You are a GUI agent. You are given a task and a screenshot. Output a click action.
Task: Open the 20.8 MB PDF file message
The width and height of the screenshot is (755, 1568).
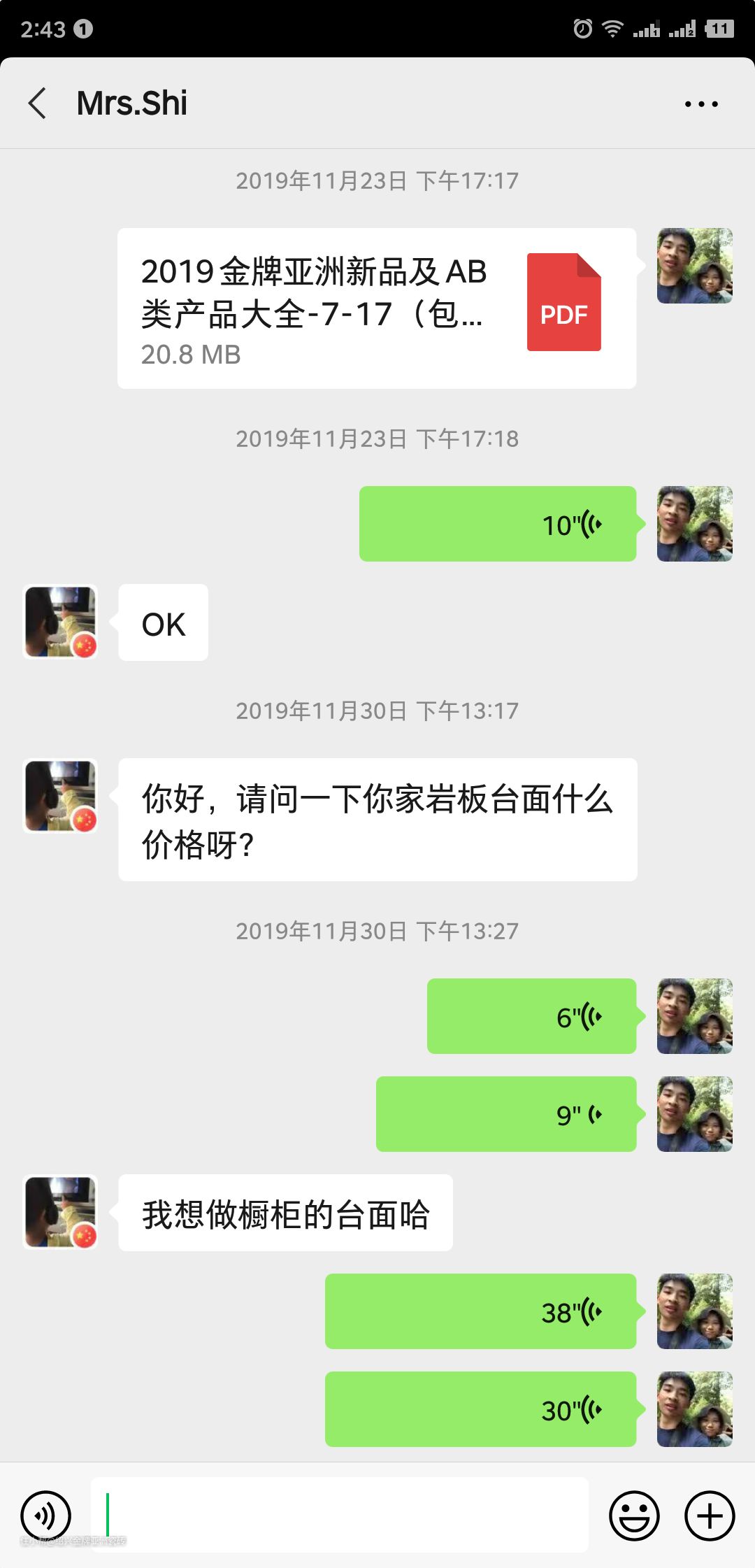point(376,308)
